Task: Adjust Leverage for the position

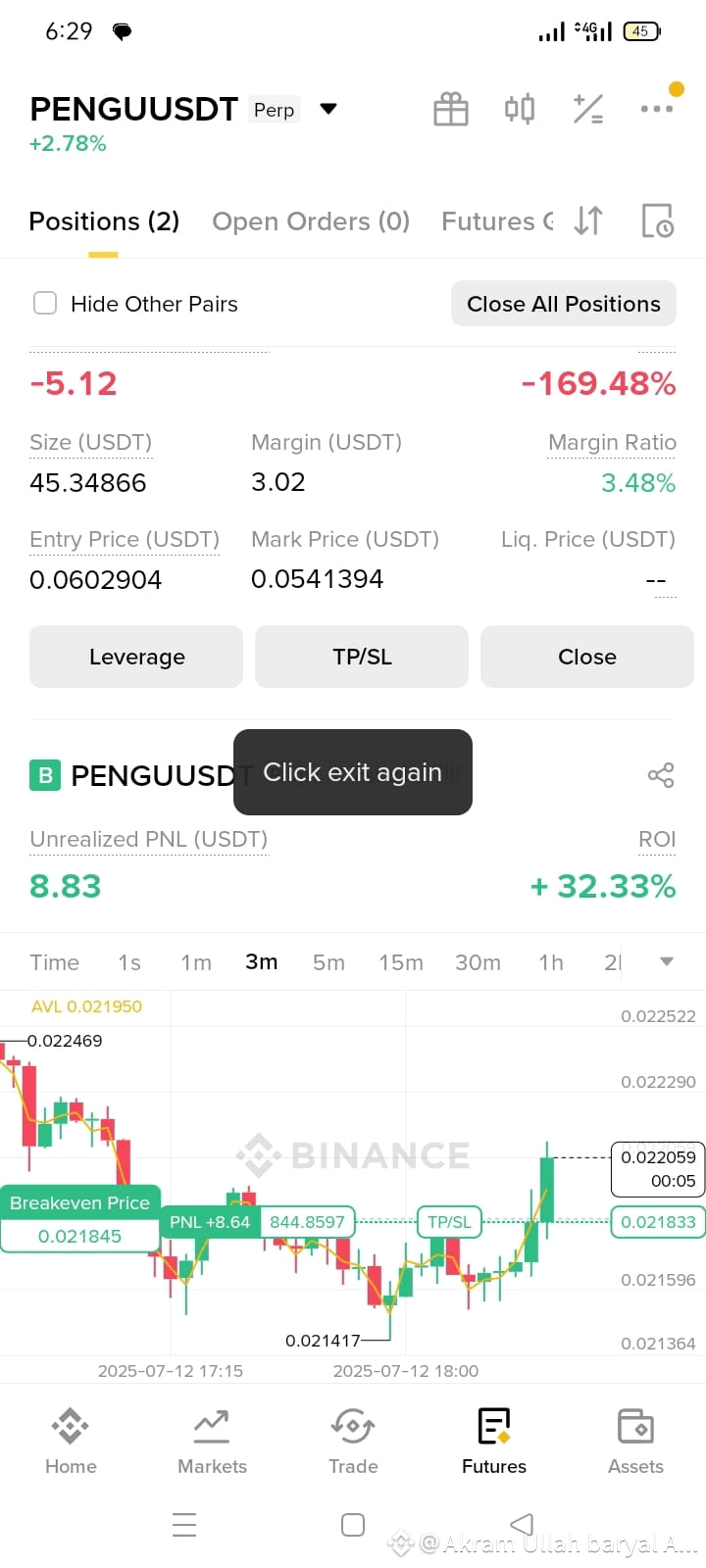Action: click(136, 657)
